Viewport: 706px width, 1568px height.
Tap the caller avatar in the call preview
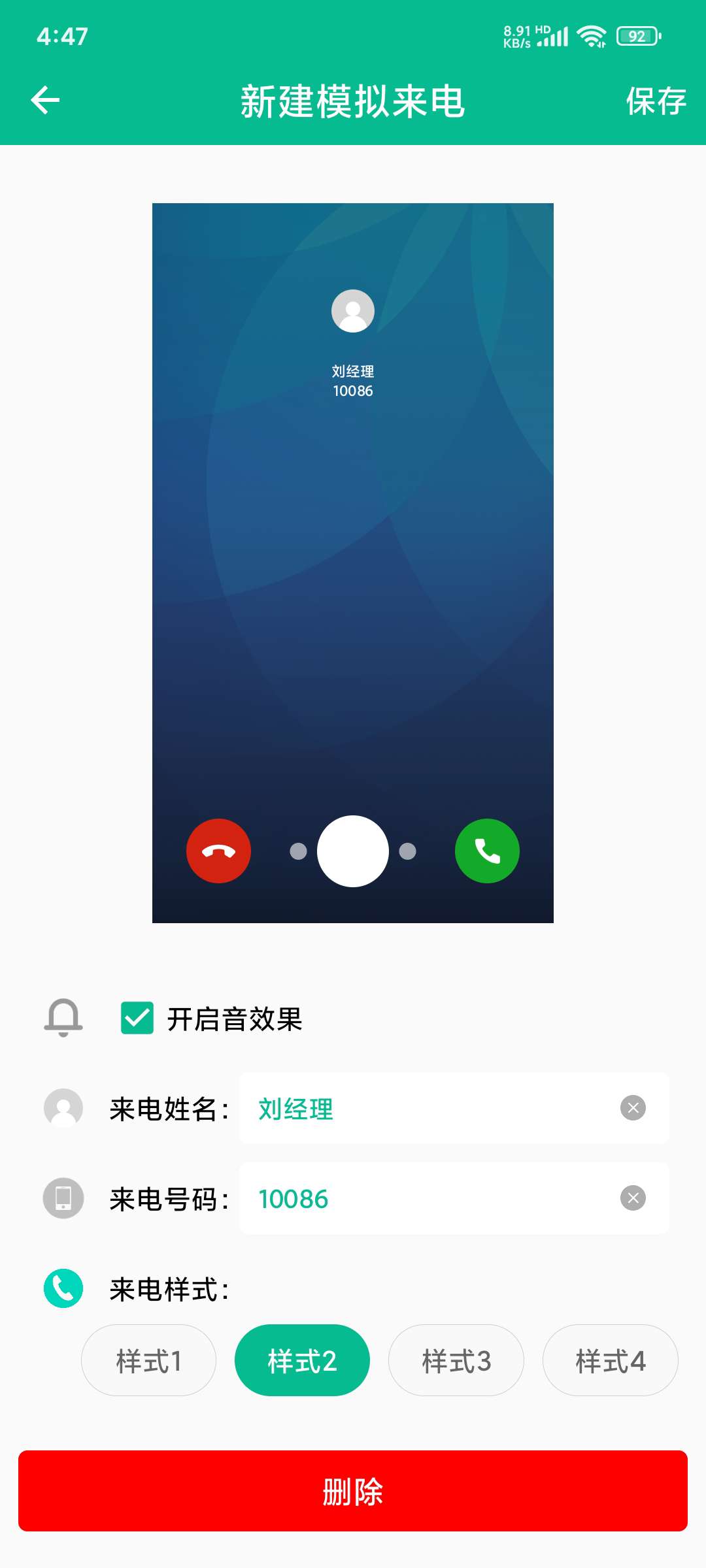pyautogui.click(x=353, y=310)
